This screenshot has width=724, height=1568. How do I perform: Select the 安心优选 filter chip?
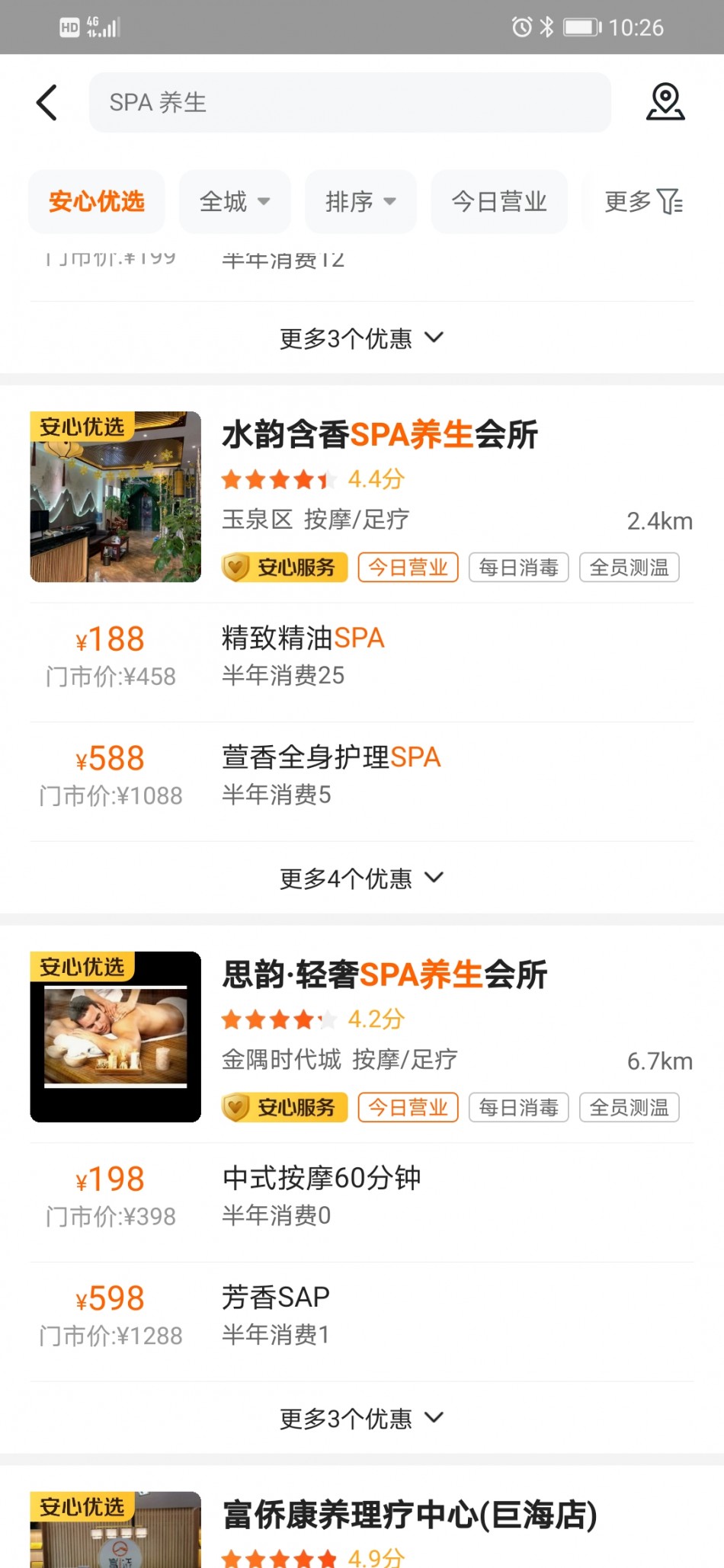point(97,202)
